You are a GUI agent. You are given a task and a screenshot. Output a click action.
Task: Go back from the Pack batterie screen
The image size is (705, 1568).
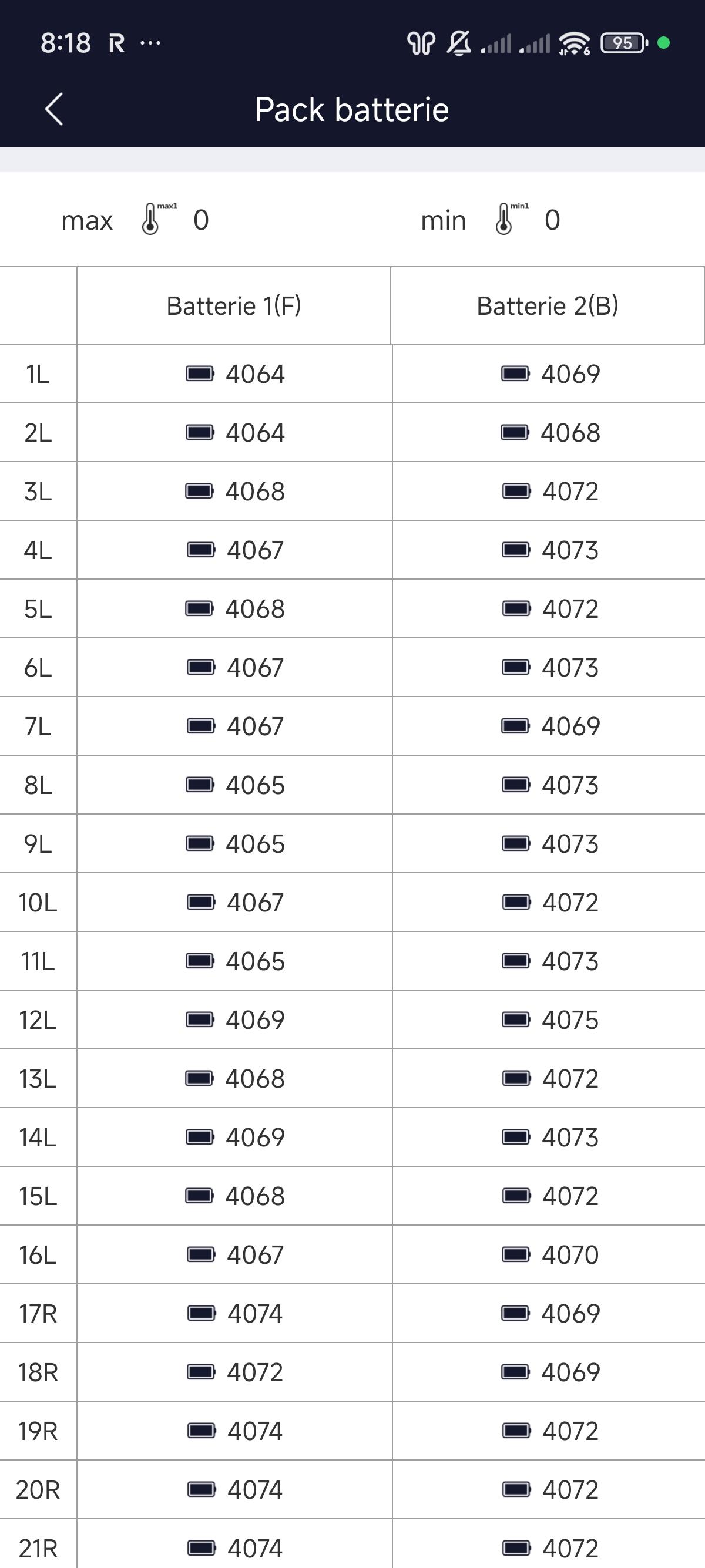[54, 110]
